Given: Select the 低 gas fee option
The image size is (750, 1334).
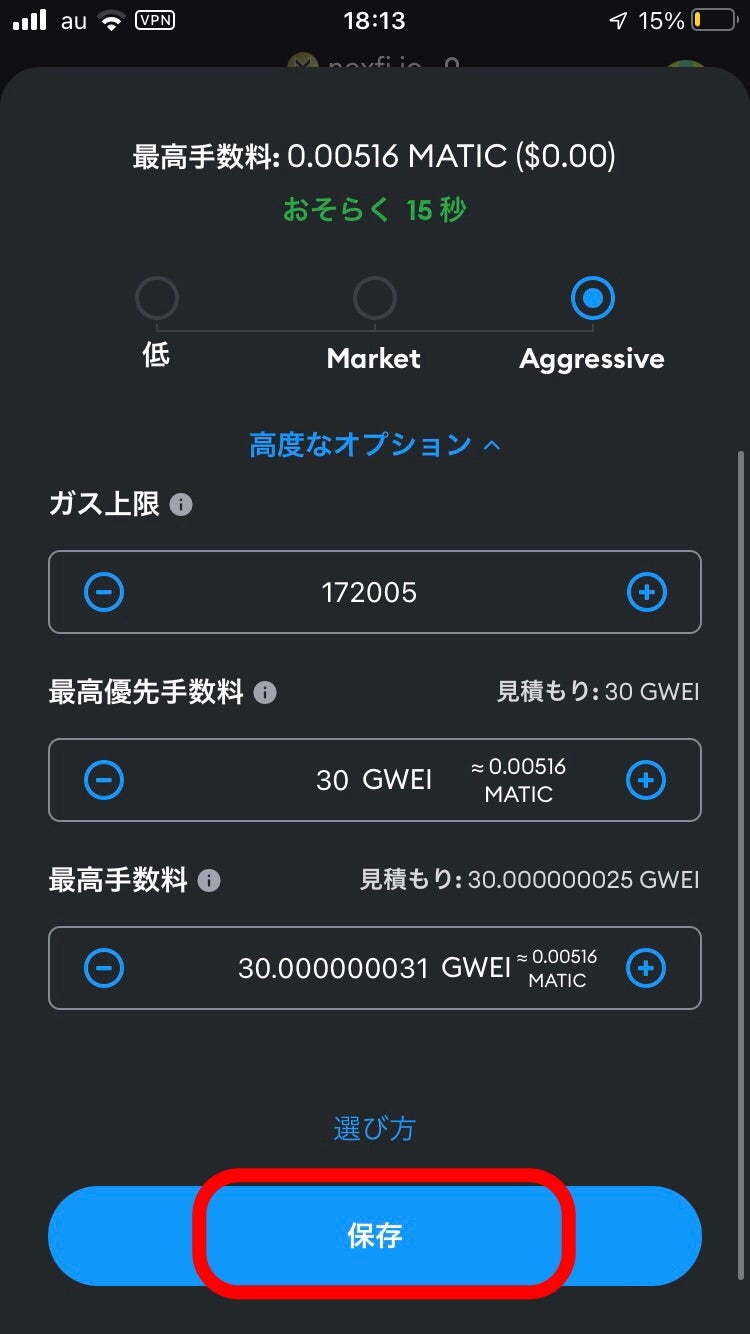Looking at the screenshot, I should click(x=157, y=298).
